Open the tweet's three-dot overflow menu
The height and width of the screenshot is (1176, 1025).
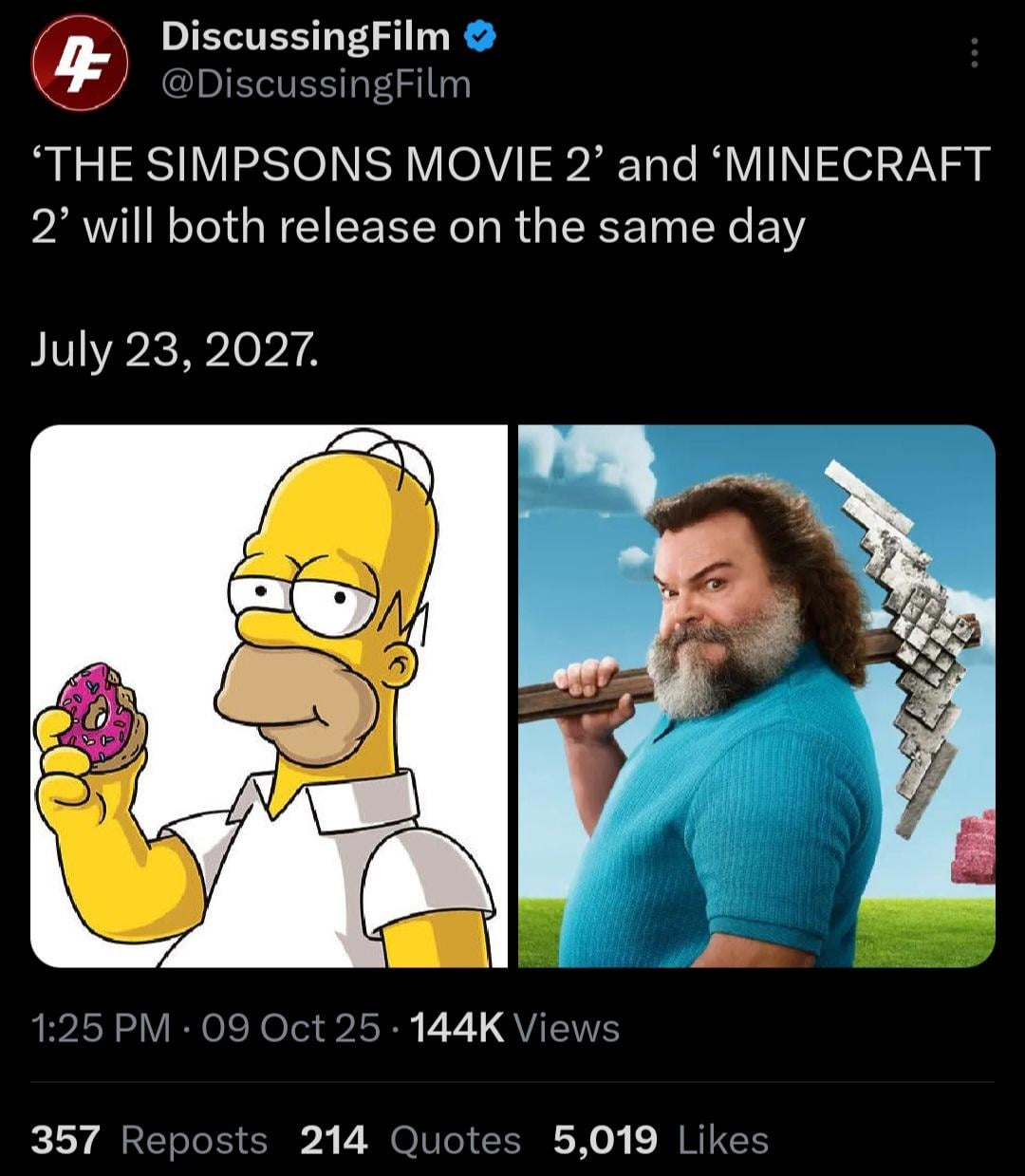[x=973, y=53]
